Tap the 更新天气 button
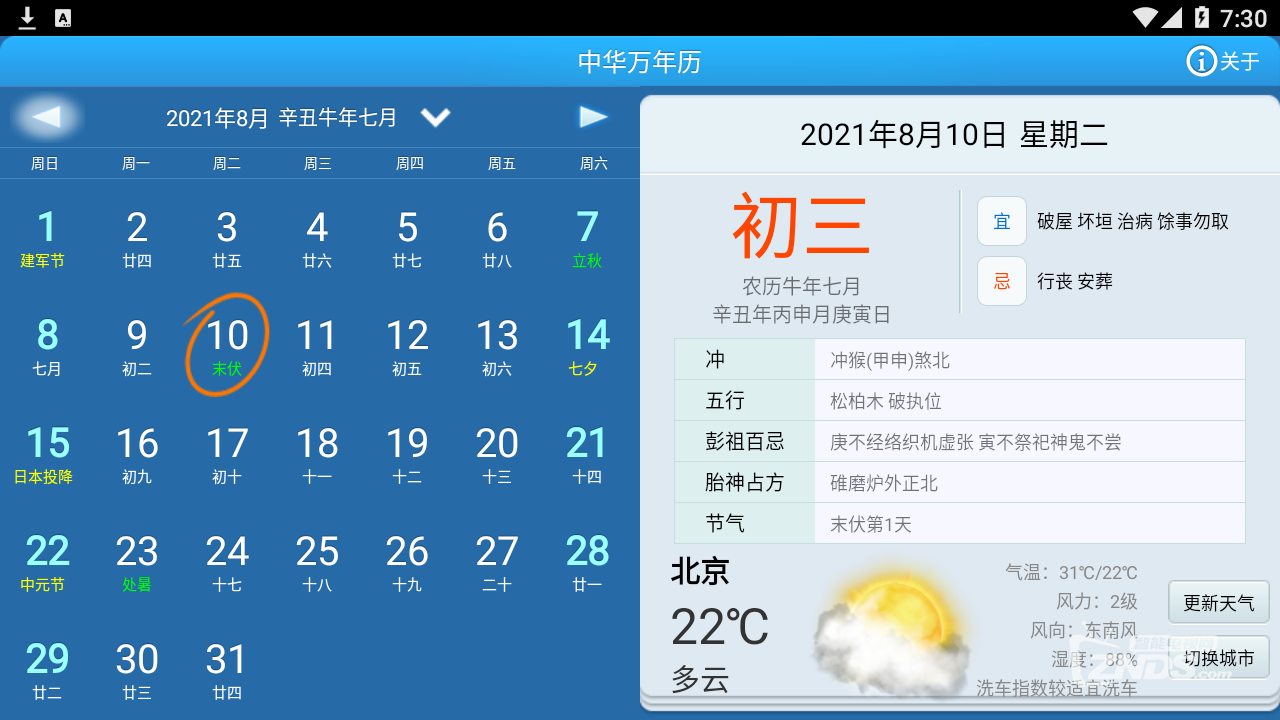This screenshot has width=1280, height=720. tap(1218, 603)
